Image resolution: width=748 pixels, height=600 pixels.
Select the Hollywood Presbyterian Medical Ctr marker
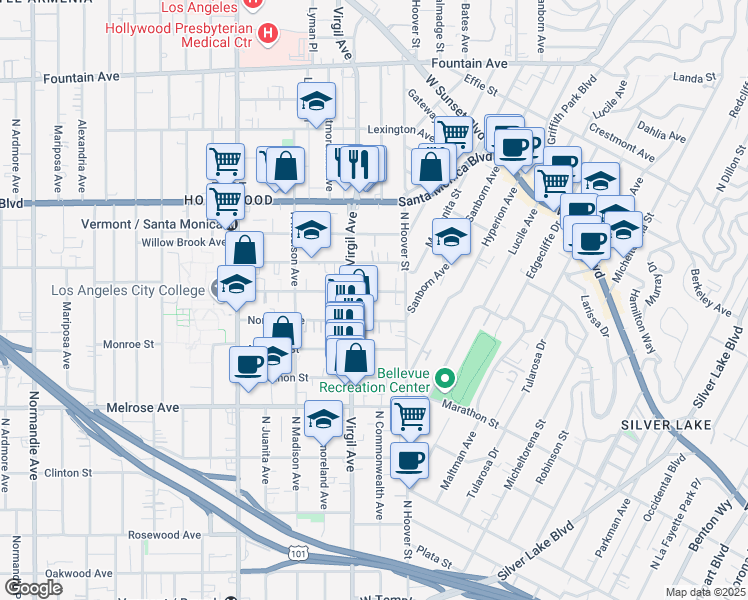coord(267,34)
